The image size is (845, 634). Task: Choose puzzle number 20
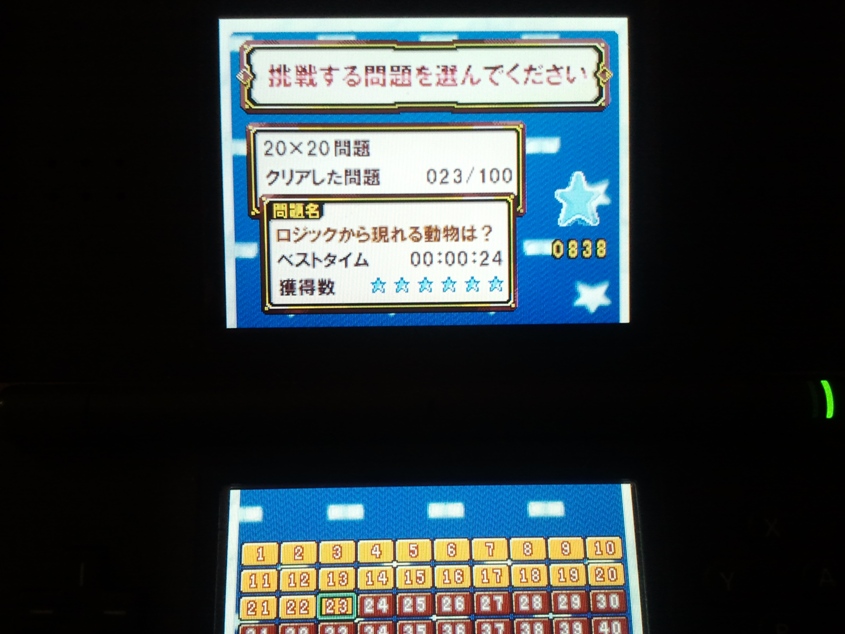click(605, 575)
